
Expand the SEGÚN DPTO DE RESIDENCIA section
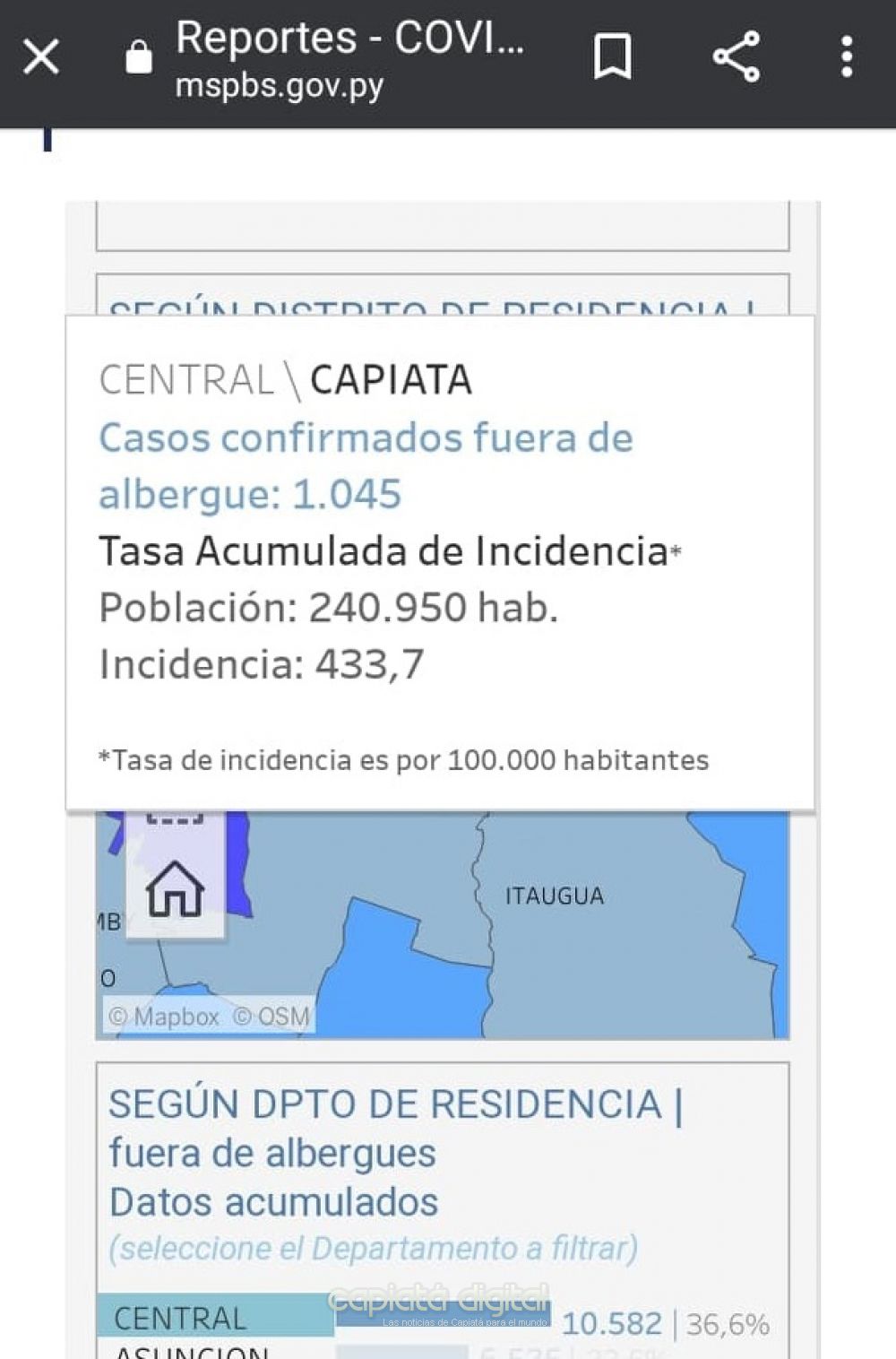394,1105
